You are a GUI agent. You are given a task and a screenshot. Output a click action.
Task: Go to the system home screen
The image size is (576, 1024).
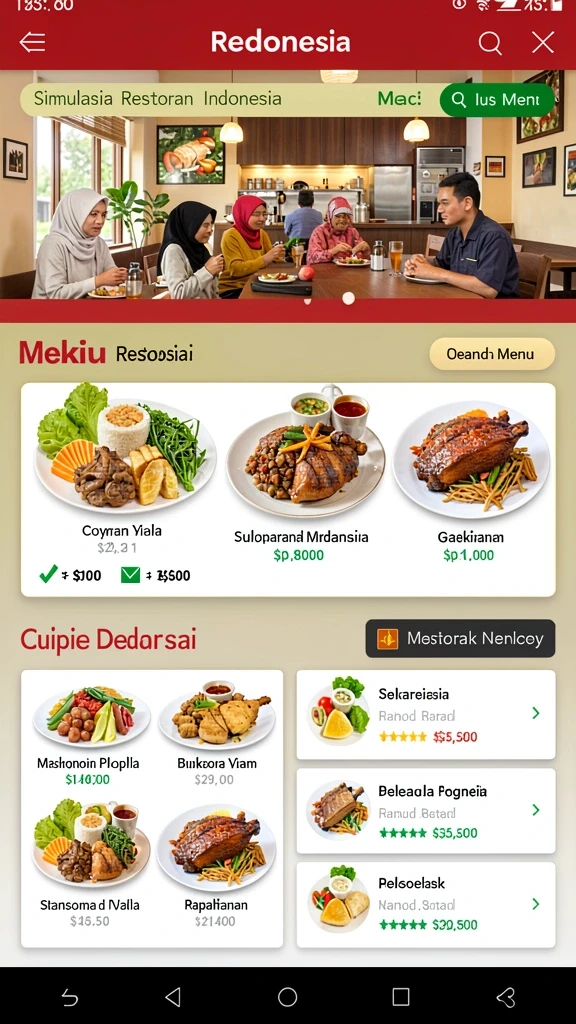(287, 997)
